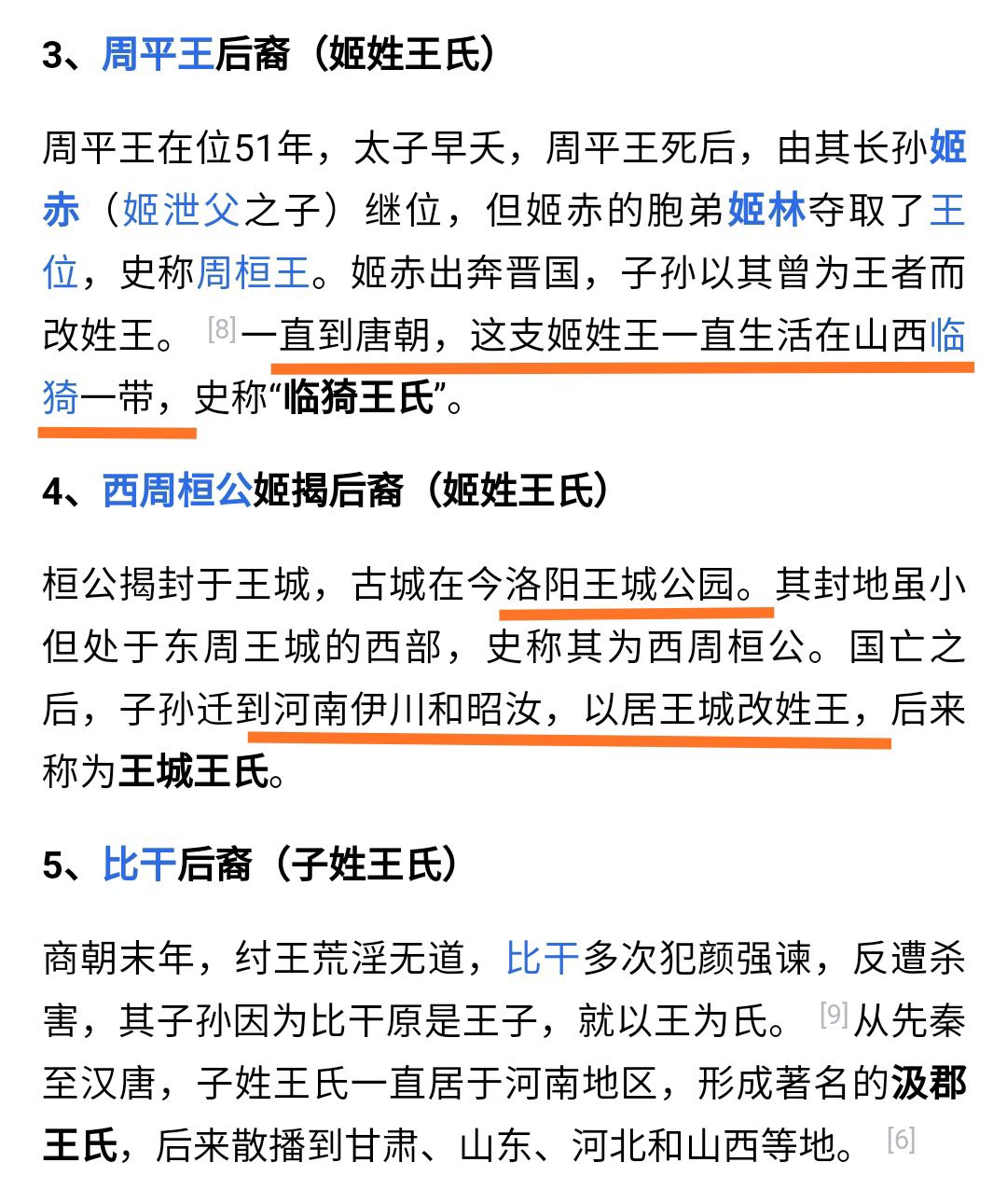Viewport: 1007px width, 1204px height.
Task: Open the 西周桓公 link in heading 4
Action: [x=177, y=490]
